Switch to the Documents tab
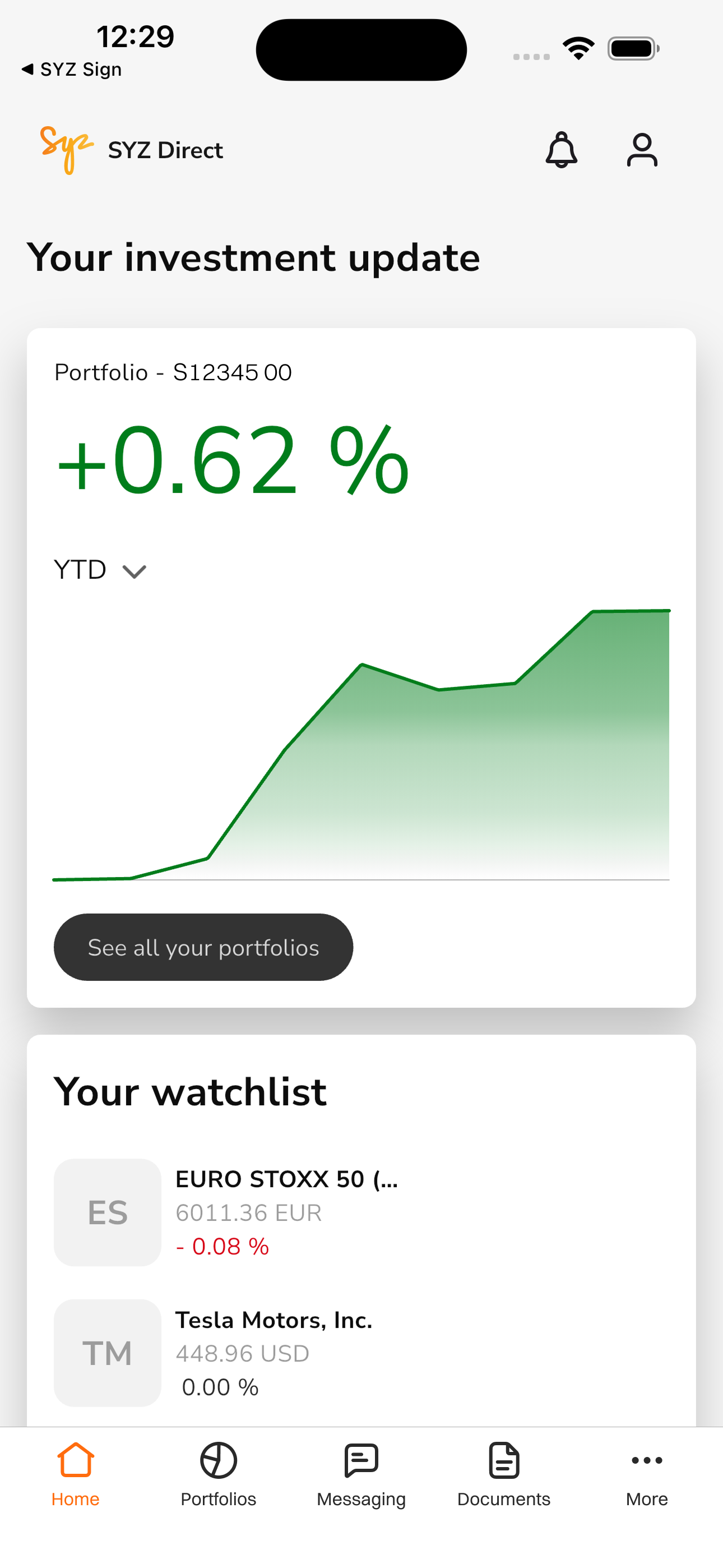The height and width of the screenshot is (1568, 723). (x=504, y=1474)
